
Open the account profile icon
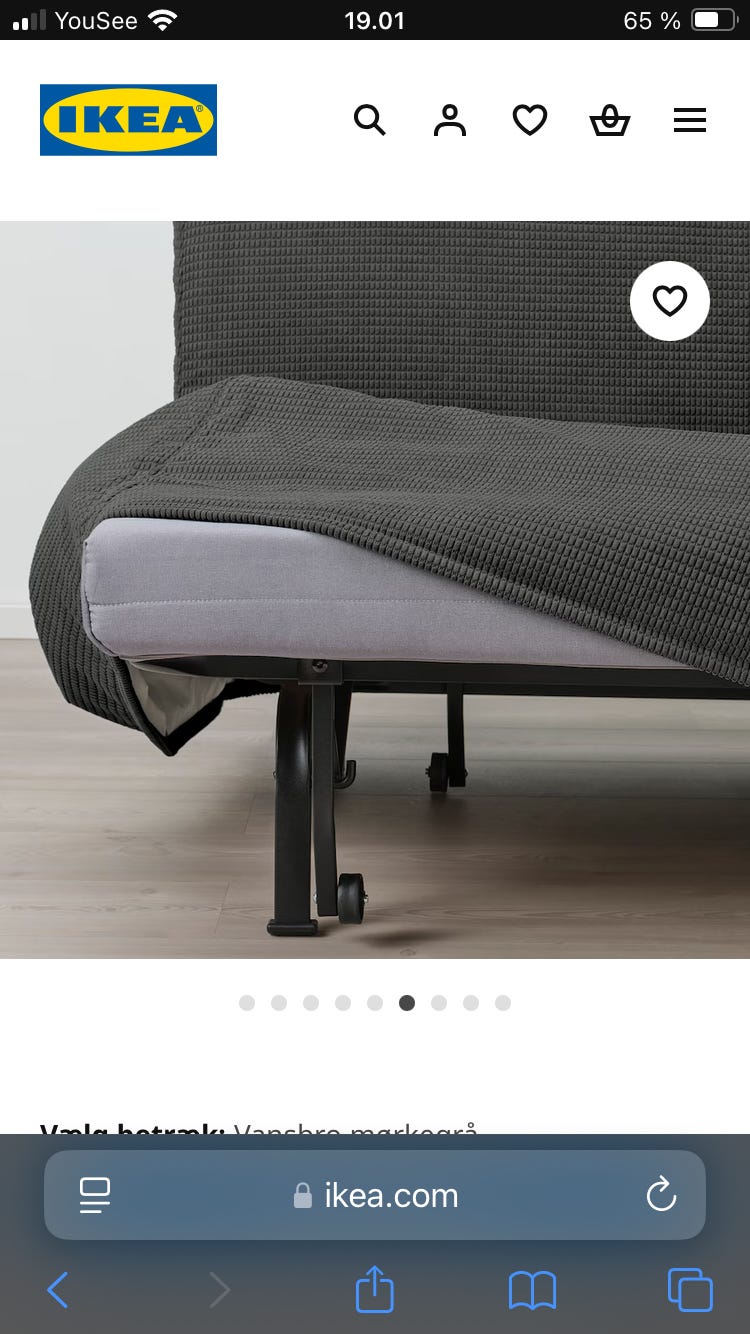[450, 121]
